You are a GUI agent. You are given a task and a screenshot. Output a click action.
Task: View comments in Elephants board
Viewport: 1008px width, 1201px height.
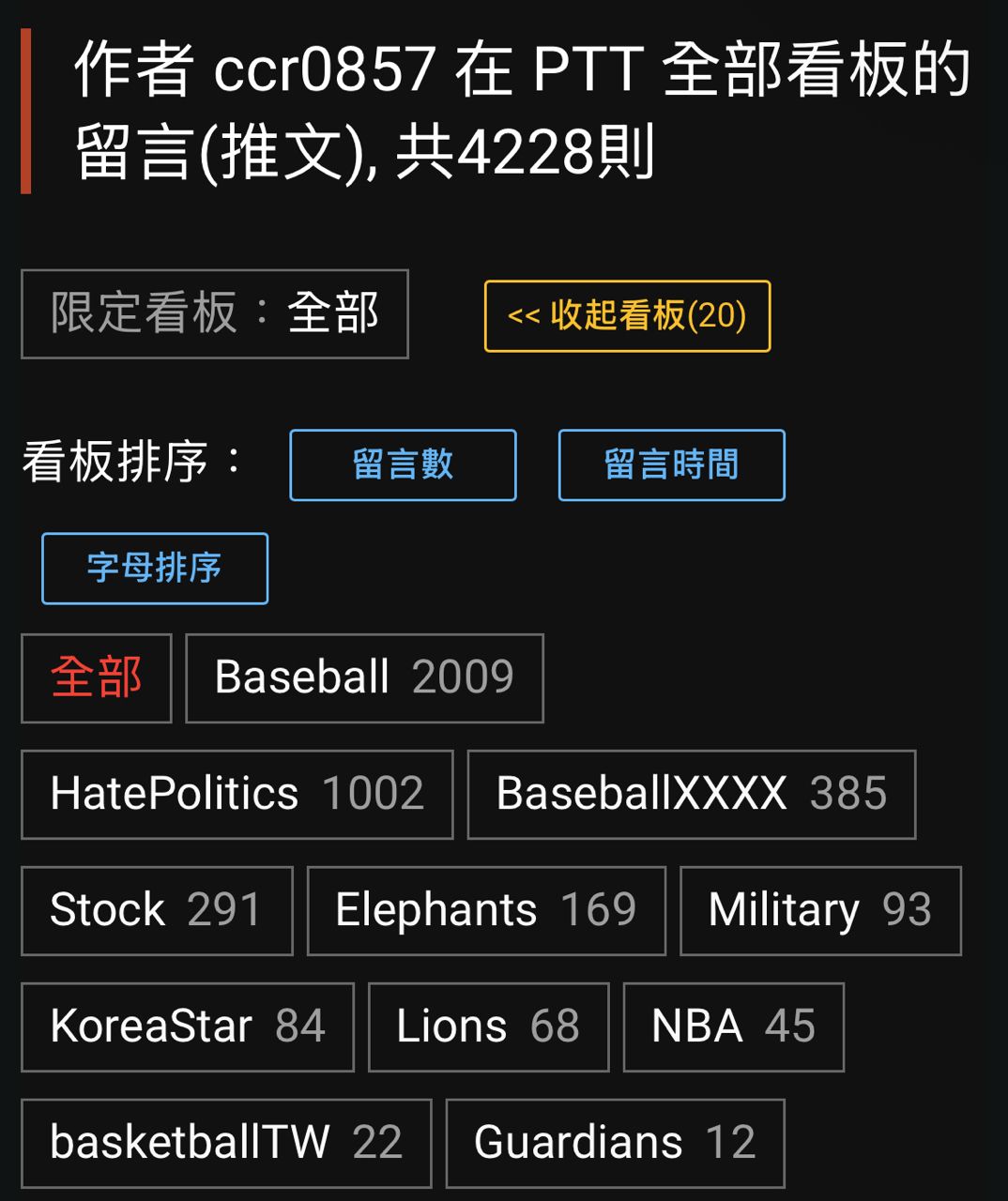pyautogui.click(x=486, y=911)
